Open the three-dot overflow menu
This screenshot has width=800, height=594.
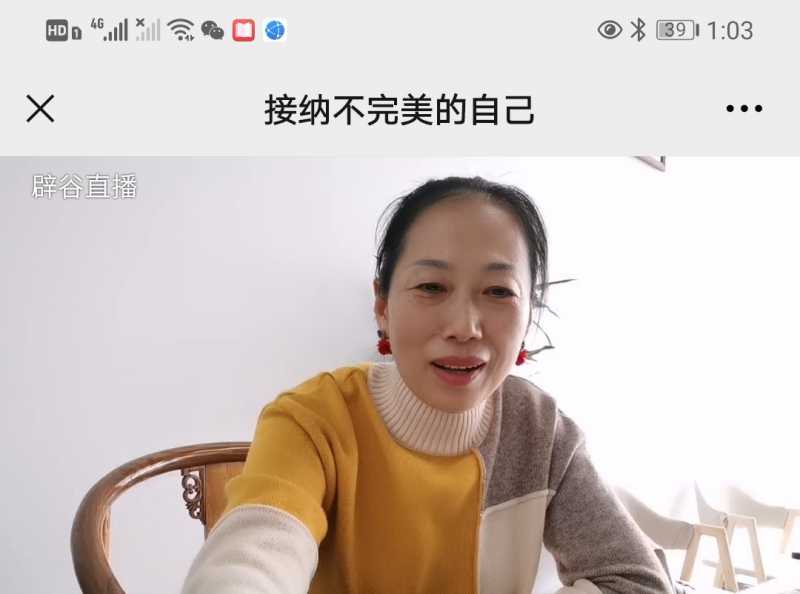[743, 109]
